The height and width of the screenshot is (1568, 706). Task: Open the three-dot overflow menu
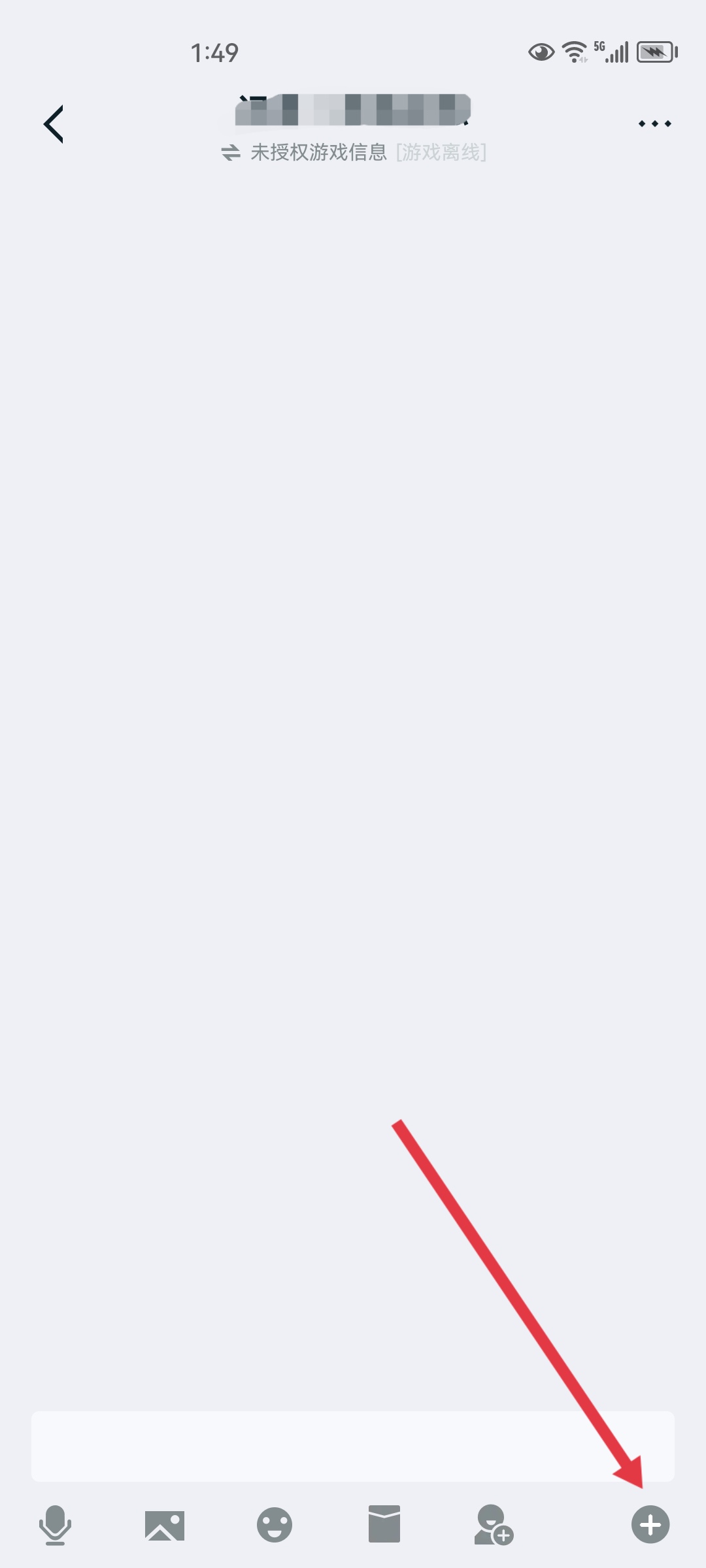[x=654, y=123]
